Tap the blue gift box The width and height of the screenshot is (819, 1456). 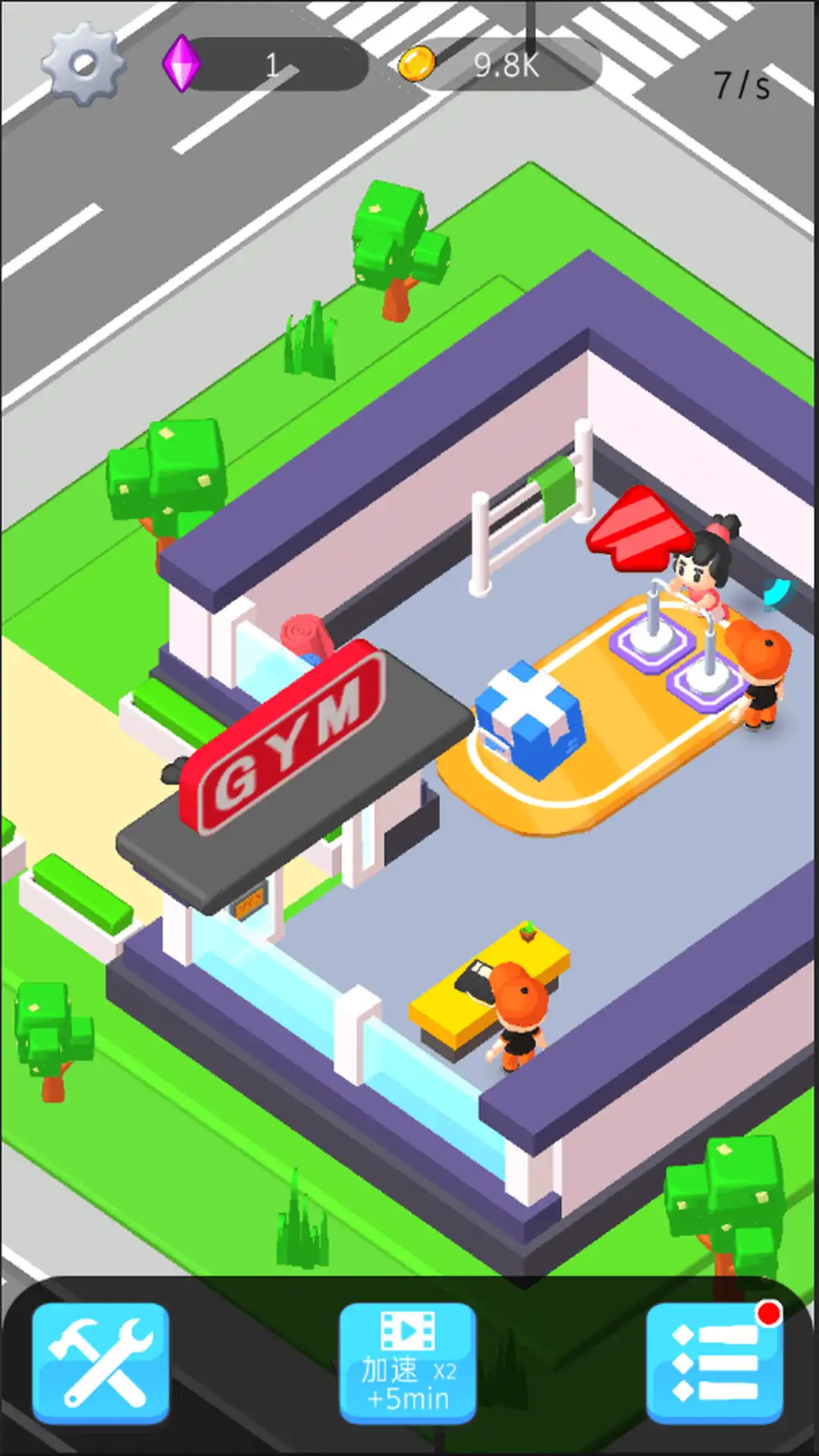[x=530, y=719]
